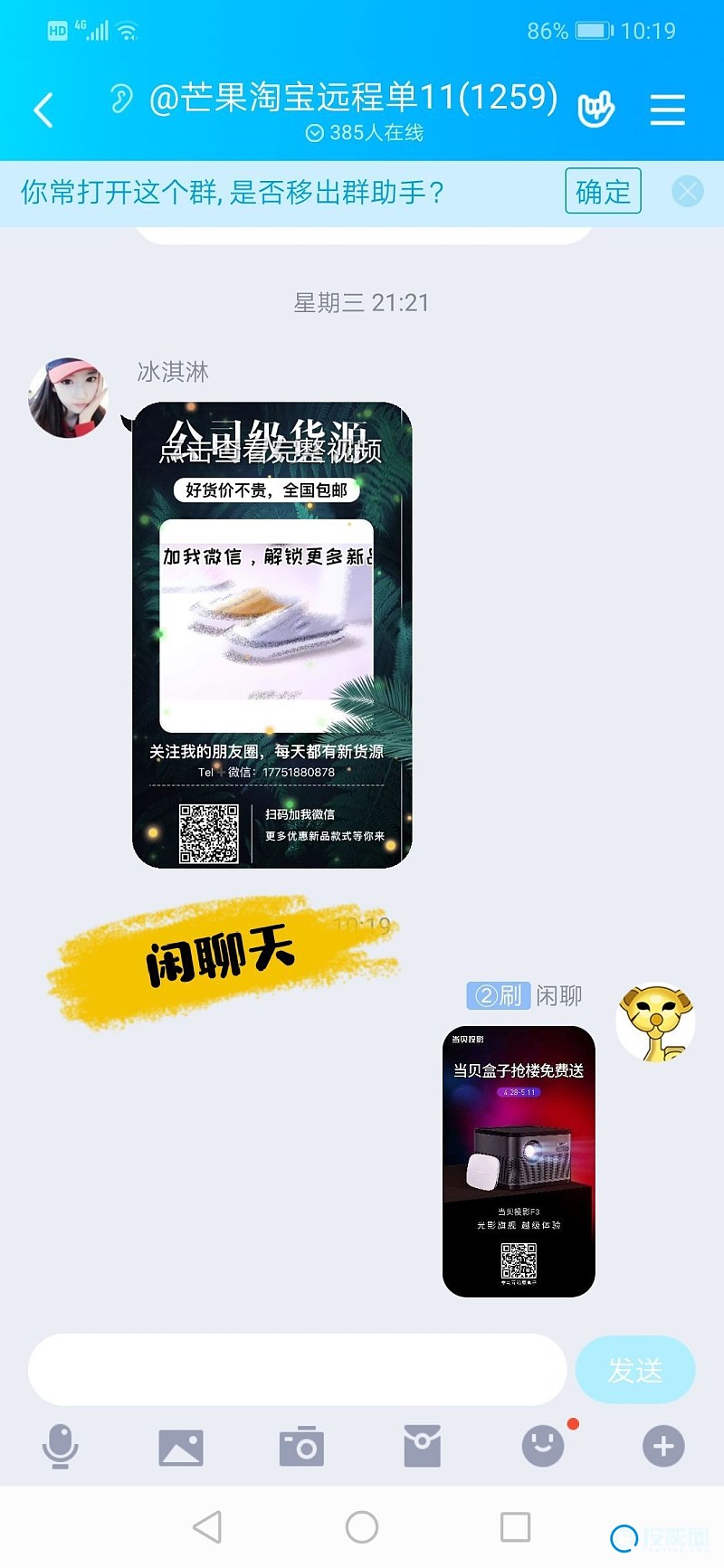Start voice input with microphone icon
The width and height of the screenshot is (724, 1568).
pos(60,1446)
